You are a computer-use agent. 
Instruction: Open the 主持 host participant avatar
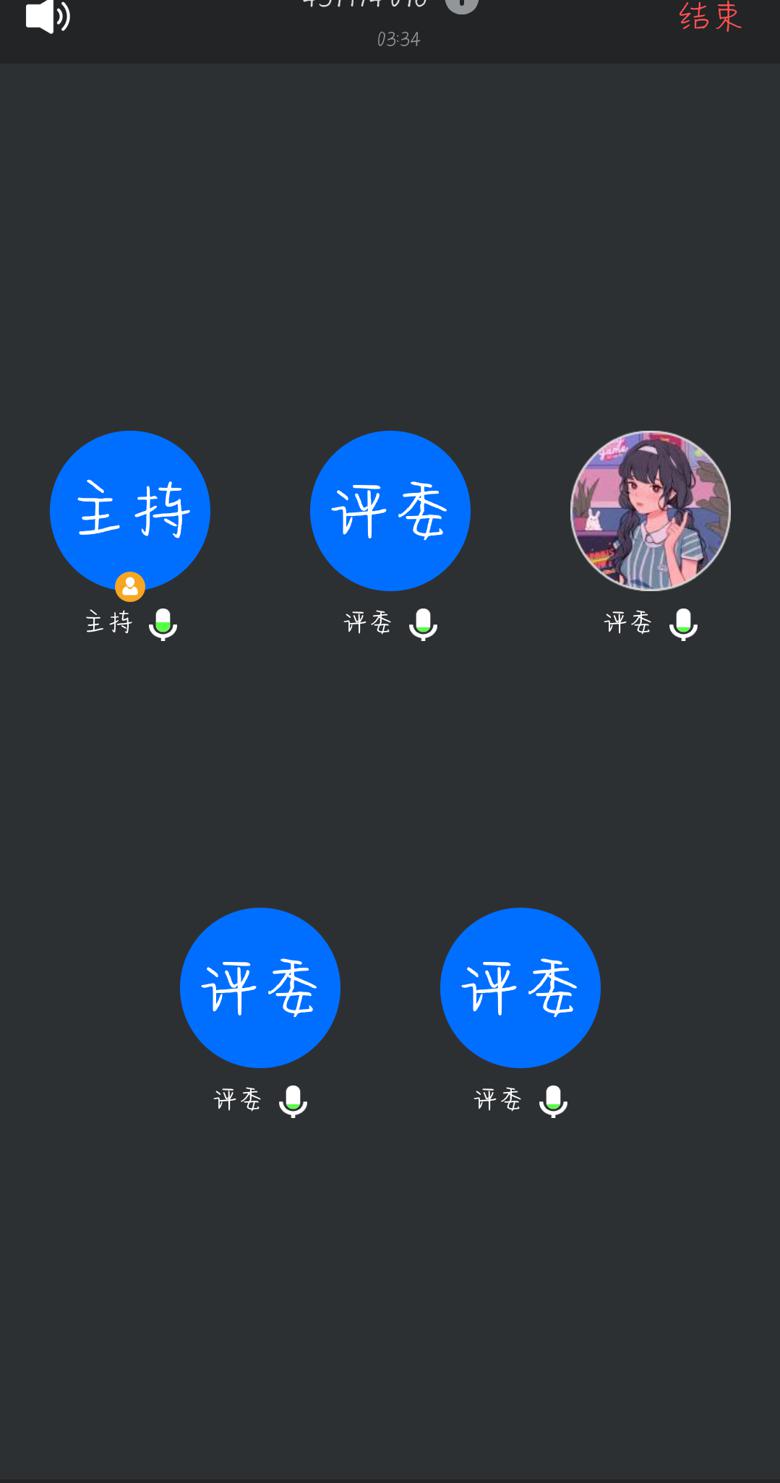pos(130,510)
